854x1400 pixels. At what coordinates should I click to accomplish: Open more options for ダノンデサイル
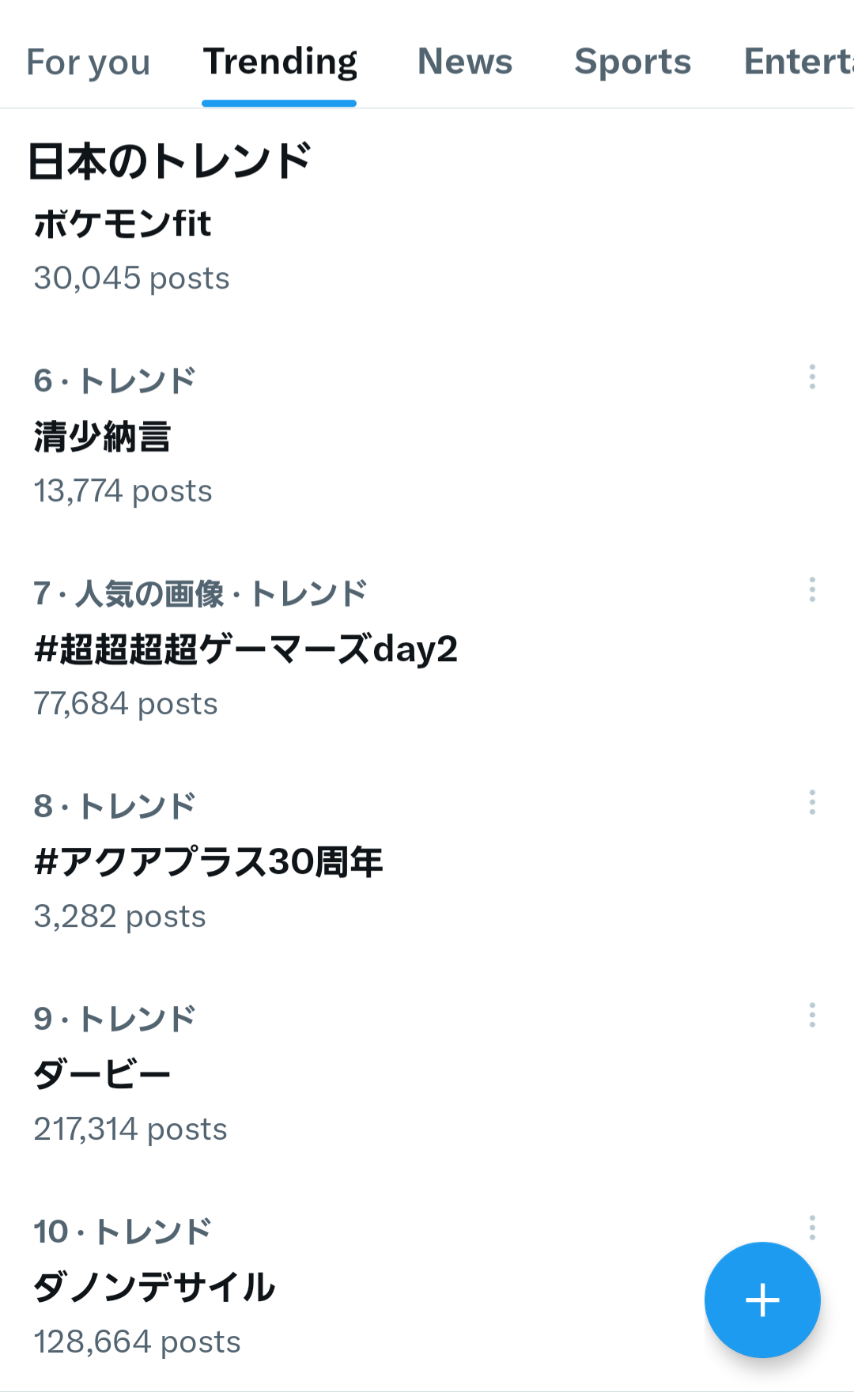[x=812, y=1228]
